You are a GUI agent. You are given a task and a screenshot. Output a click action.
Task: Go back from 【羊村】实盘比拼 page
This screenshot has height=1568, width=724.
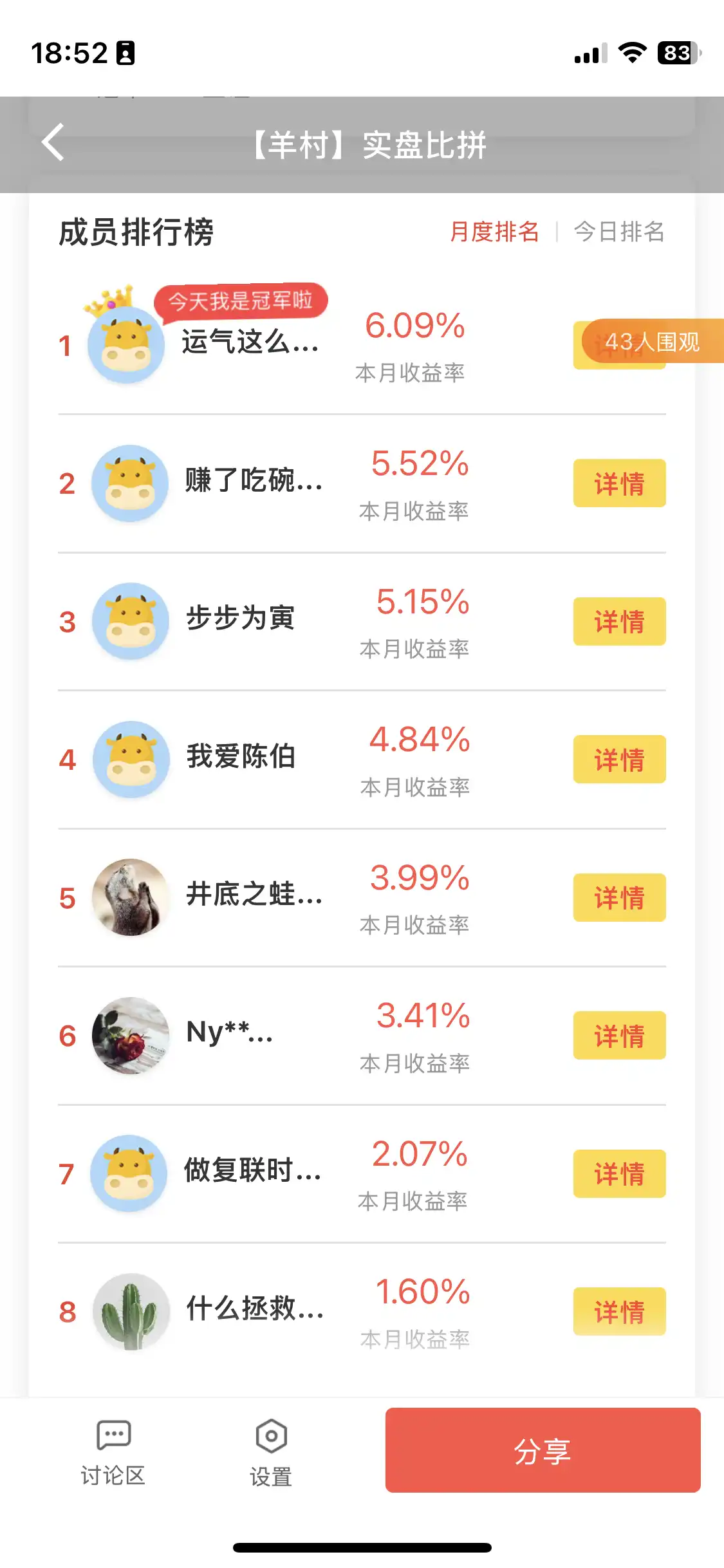(x=53, y=142)
